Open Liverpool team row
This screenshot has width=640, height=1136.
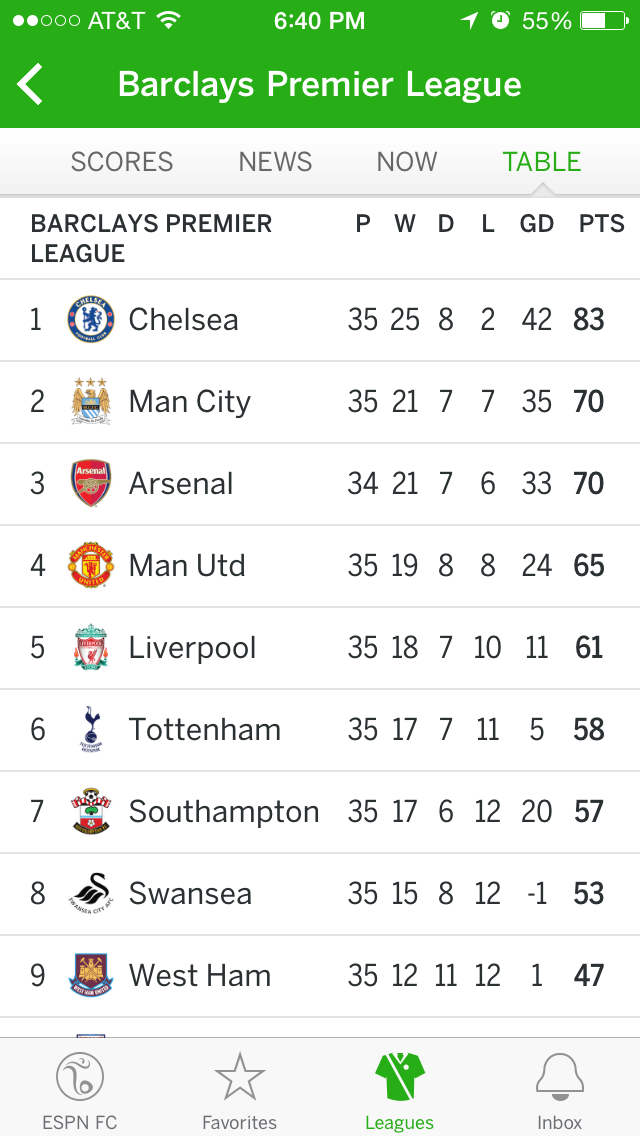coord(320,648)
